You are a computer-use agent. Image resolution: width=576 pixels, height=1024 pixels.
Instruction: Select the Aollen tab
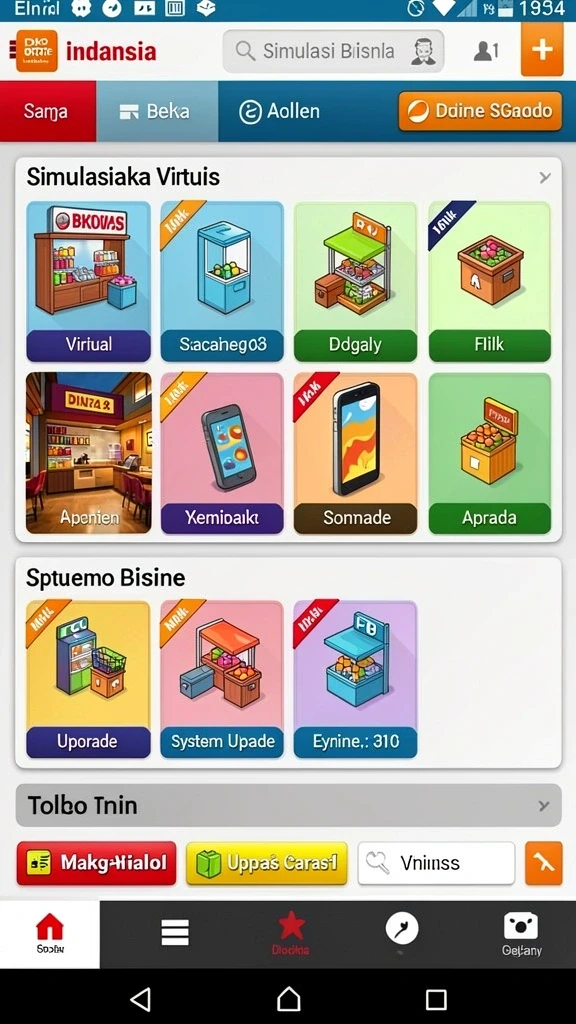[280, 111]
